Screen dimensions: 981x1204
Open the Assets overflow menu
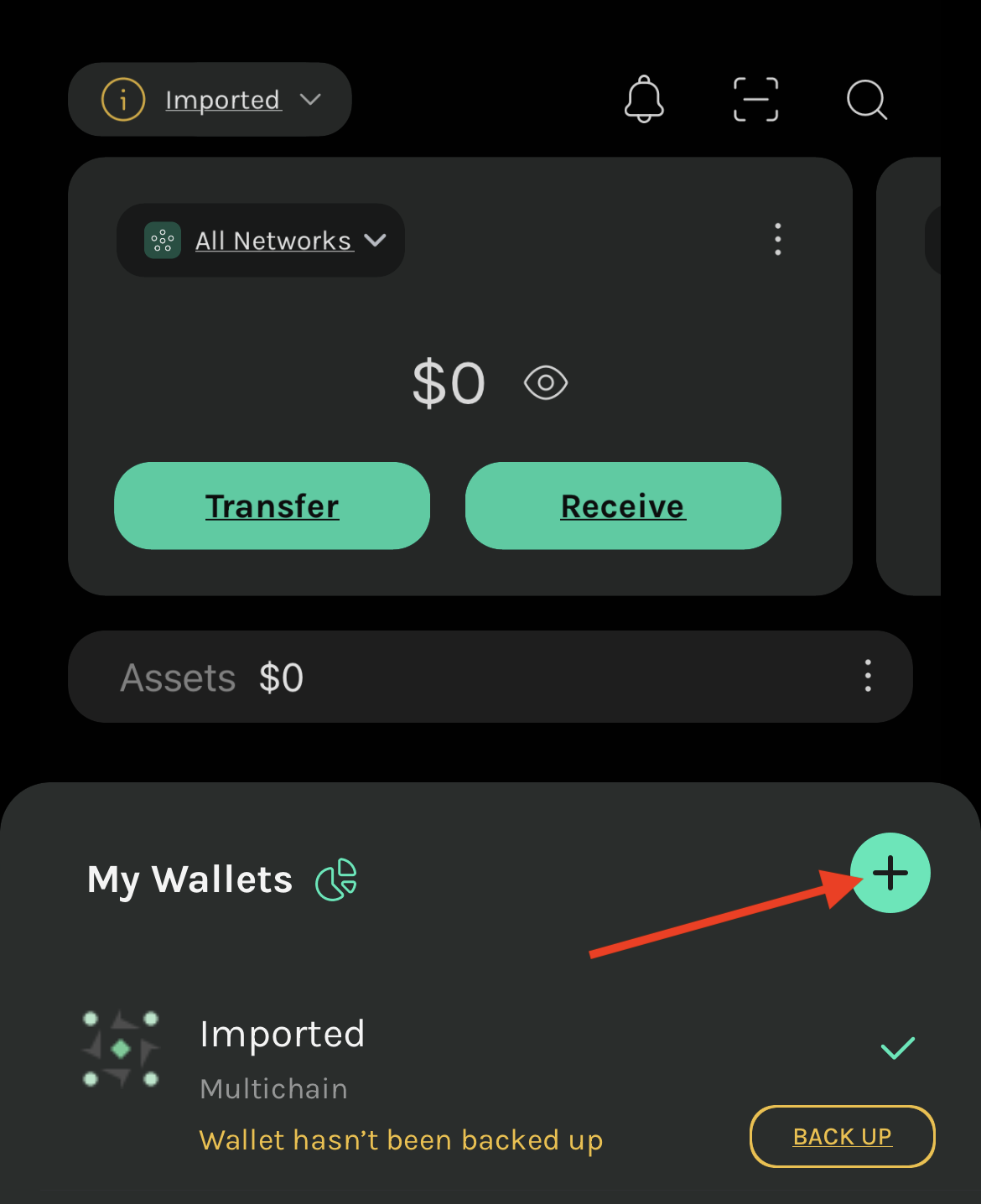point(868,676)
